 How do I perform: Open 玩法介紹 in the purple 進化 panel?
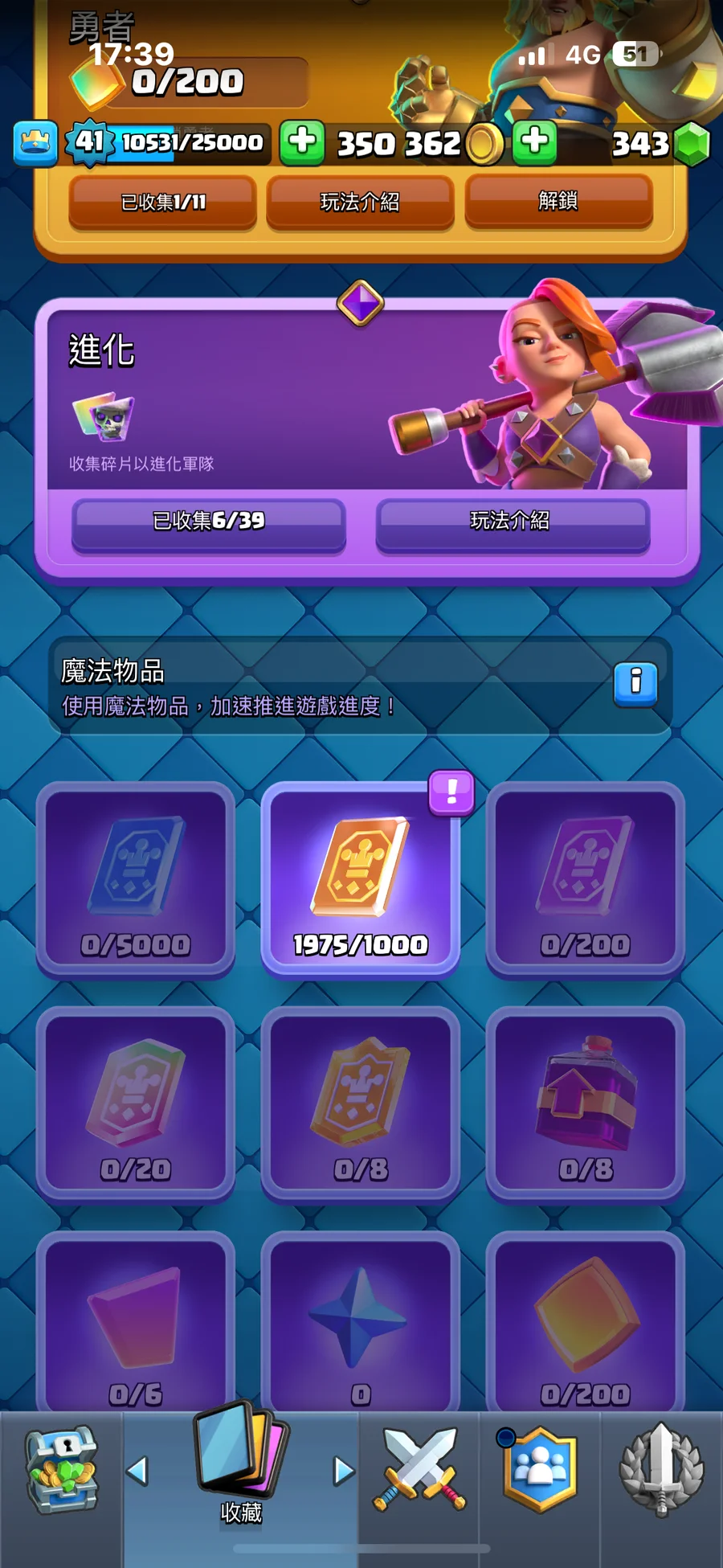(x=512, y=522)
